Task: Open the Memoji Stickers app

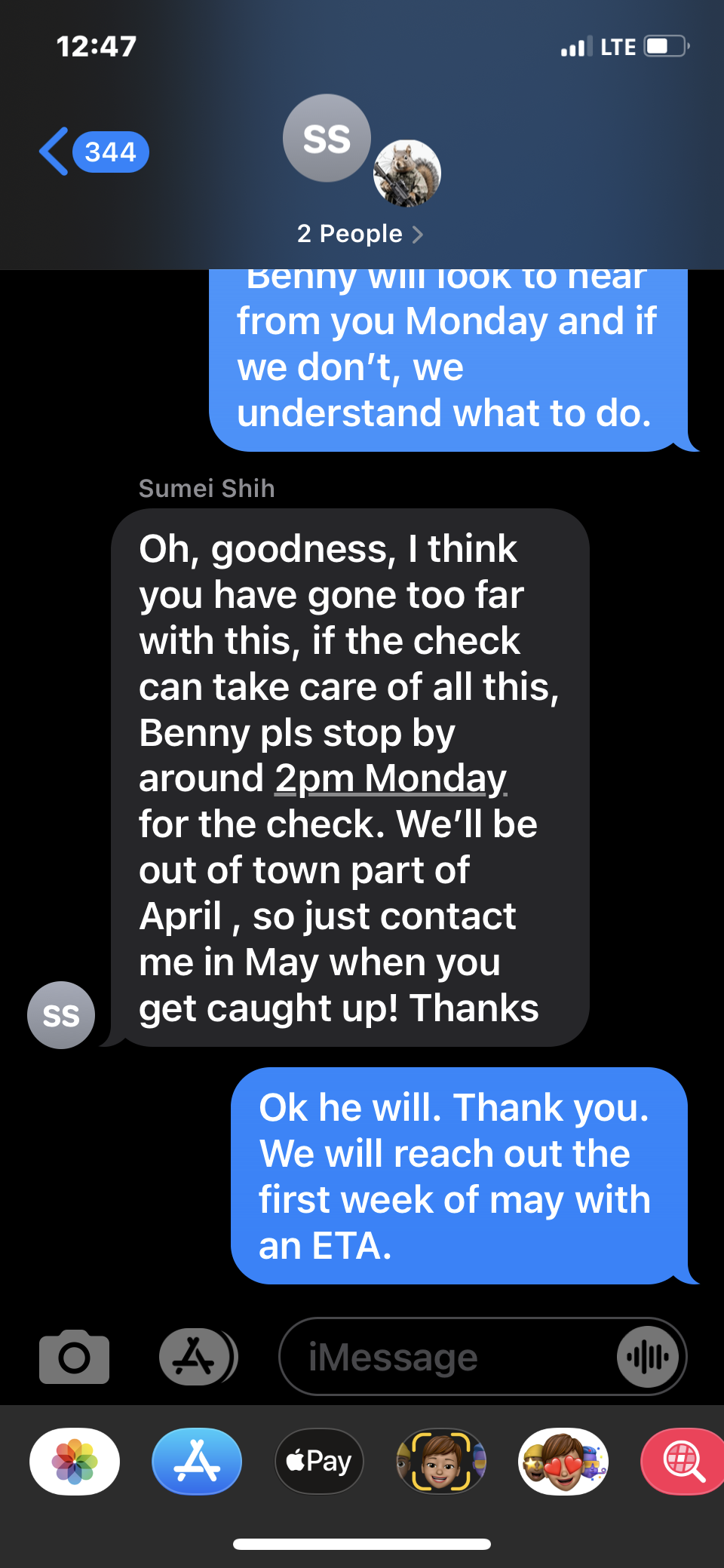Action: click(563, 1462)
